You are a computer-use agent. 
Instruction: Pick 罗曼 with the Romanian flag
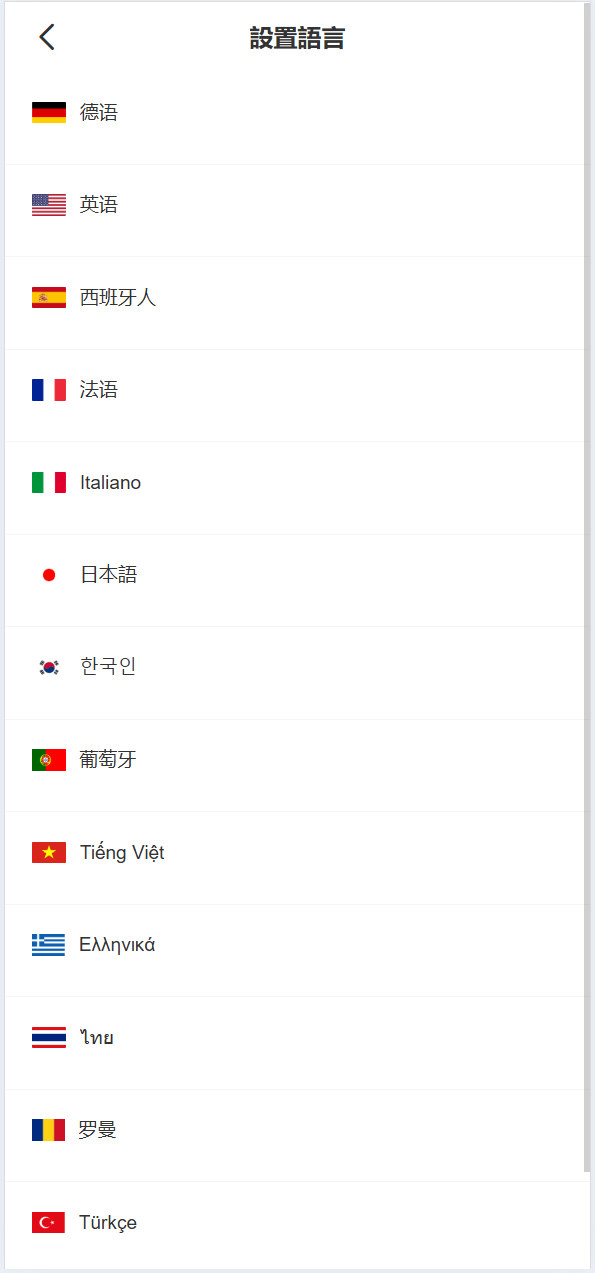click(297, 1130)
